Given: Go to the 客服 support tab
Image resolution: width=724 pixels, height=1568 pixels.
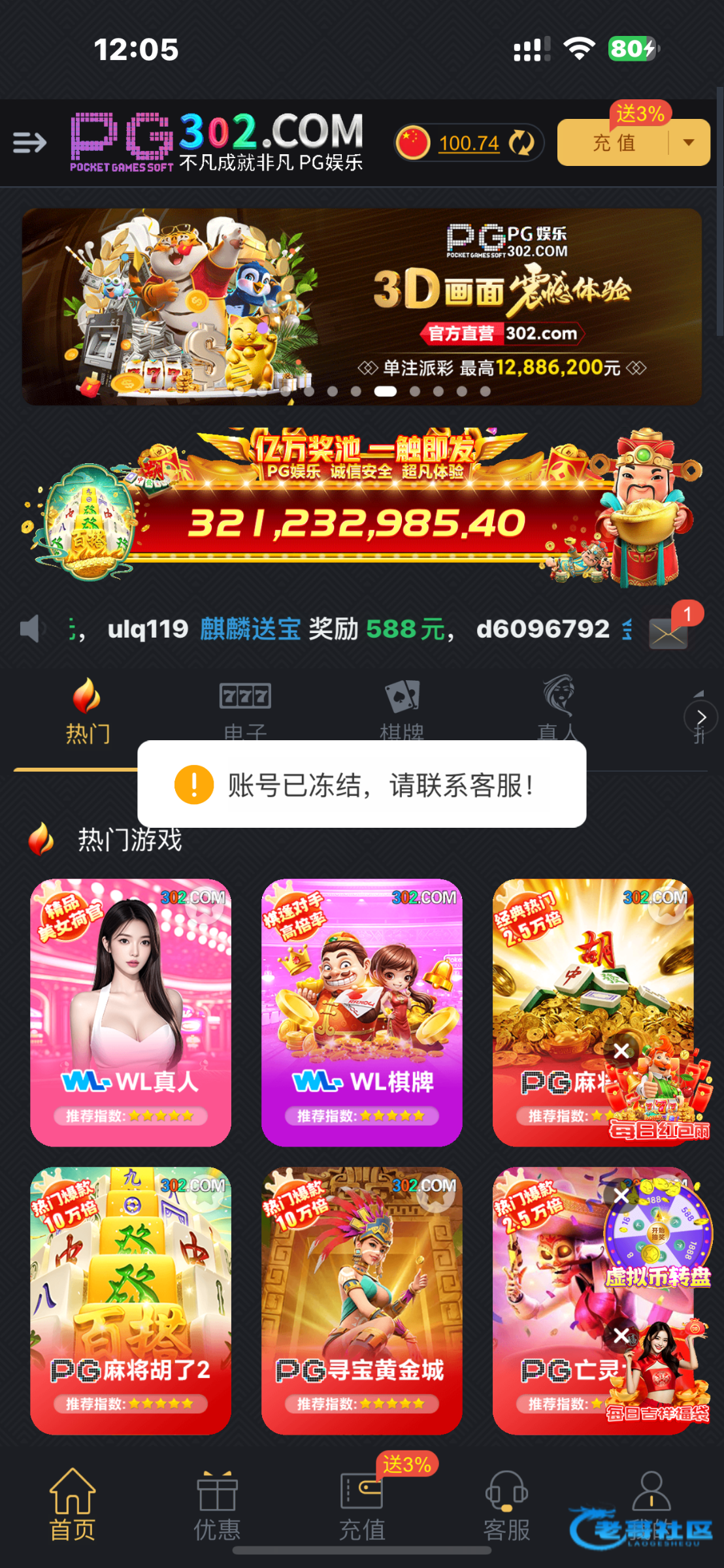Looking at the screenshot, I should pyautogui.click(x=506, y=1507).
